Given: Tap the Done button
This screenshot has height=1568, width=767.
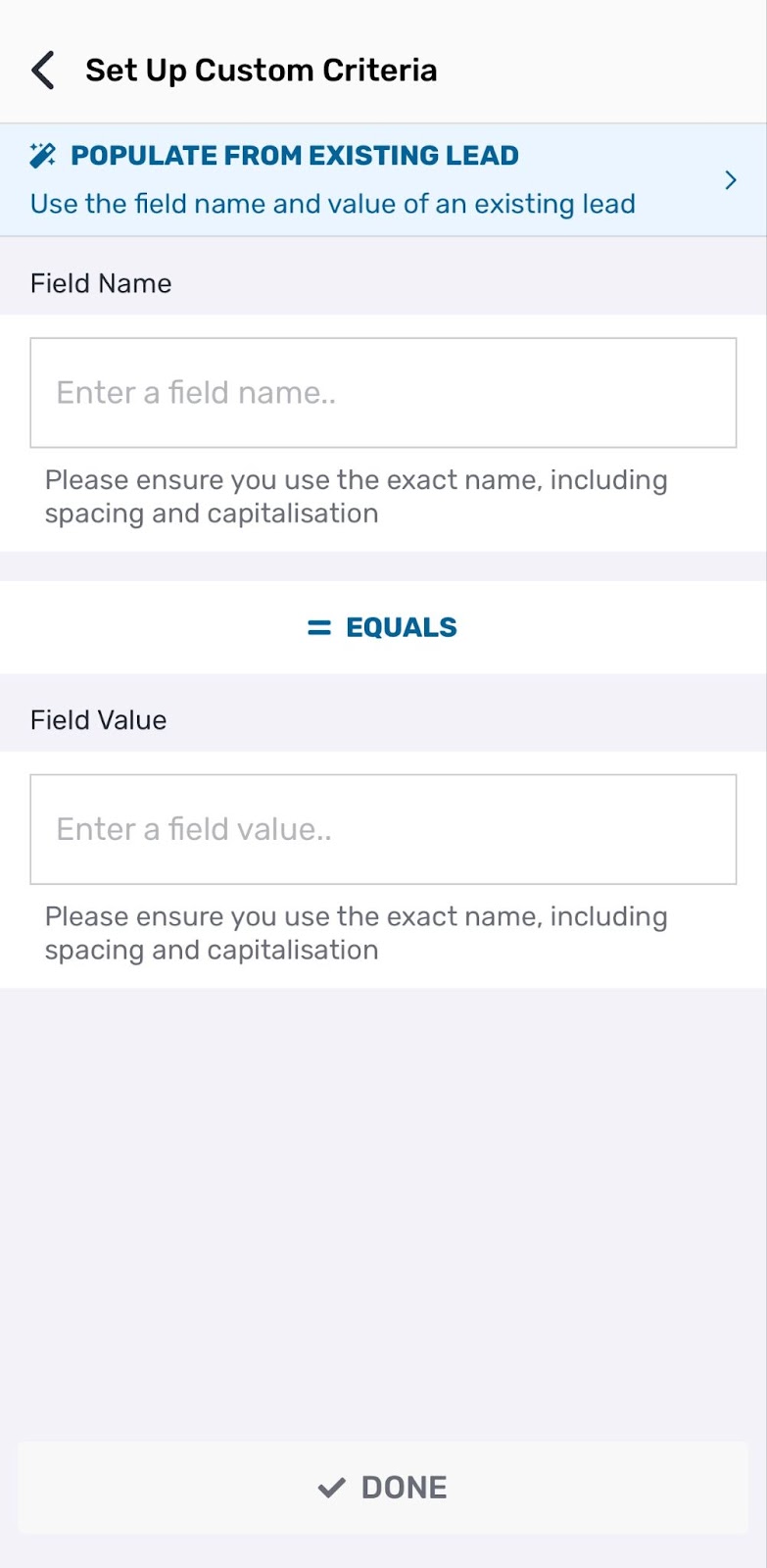Looking at the screenshot, I should [x=383, y=1487].
